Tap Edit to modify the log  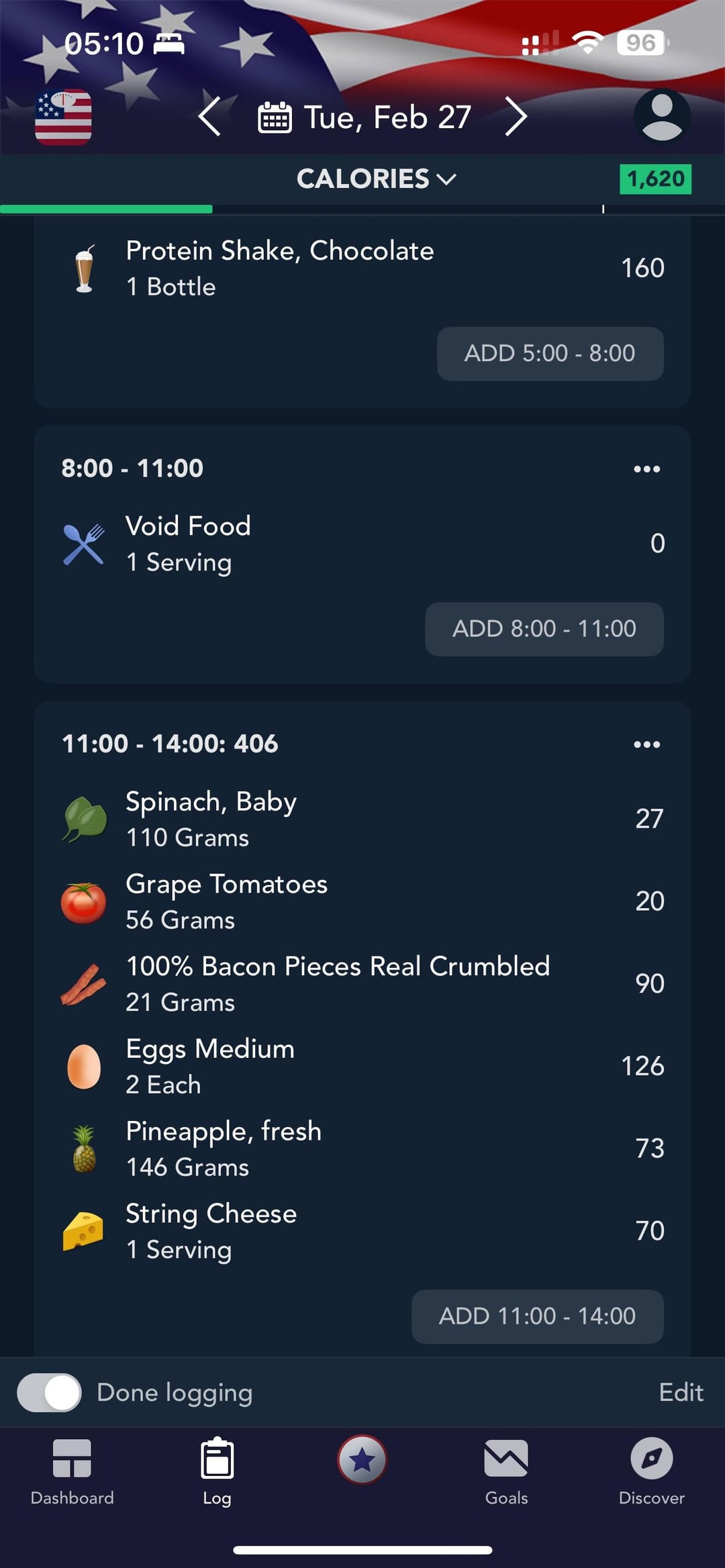coord(681,1393)
